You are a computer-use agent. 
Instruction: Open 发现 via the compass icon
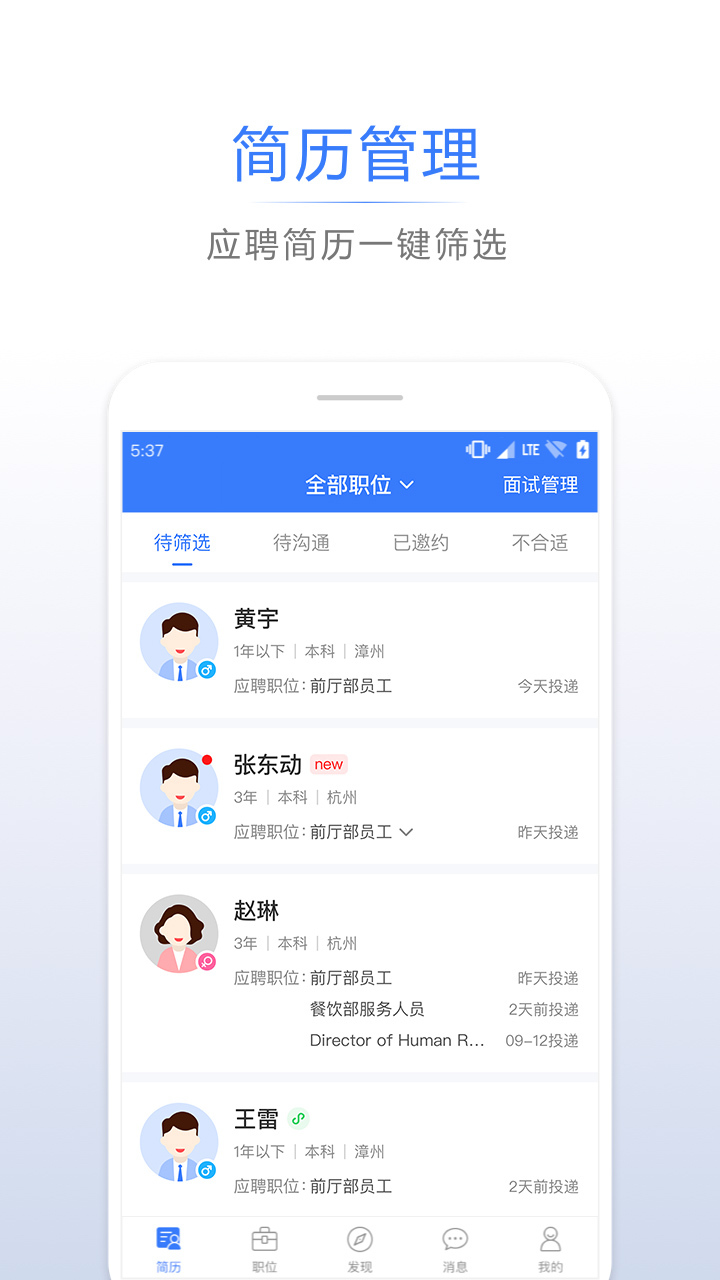tap(359, 1238)
